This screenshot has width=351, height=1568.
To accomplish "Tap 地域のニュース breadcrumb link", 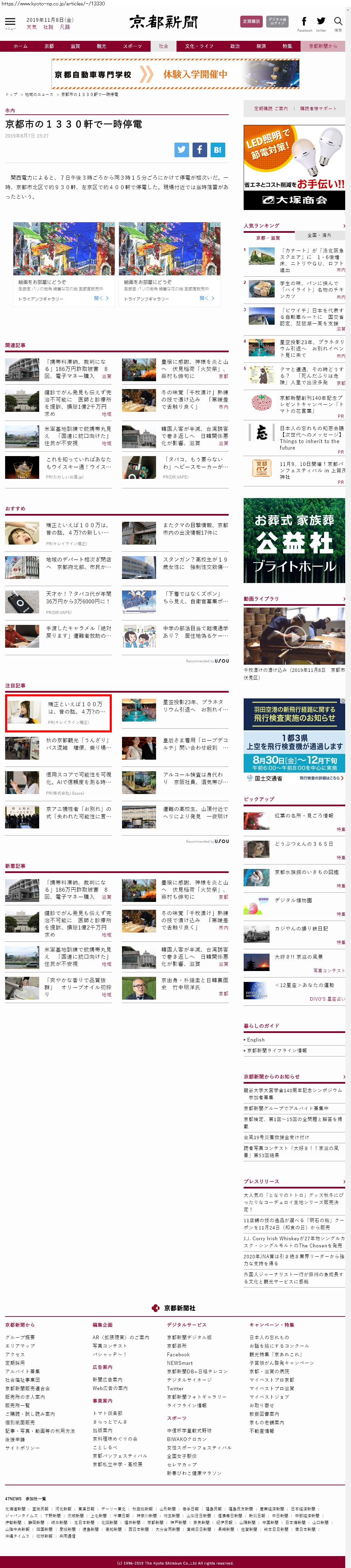I will point(39,94).
